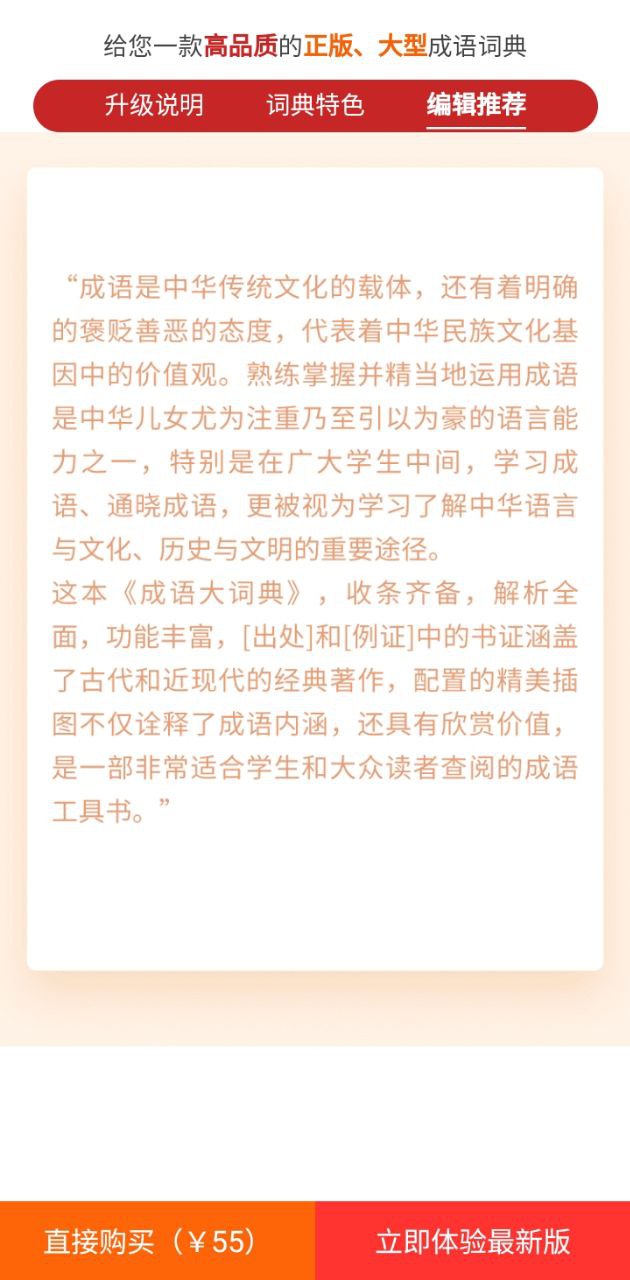The height and width of the screenshot is (1280, 630).
Task: Tap 直接购买 (￥55) button
Action: pyautogui.click(x=157, y=1241)
